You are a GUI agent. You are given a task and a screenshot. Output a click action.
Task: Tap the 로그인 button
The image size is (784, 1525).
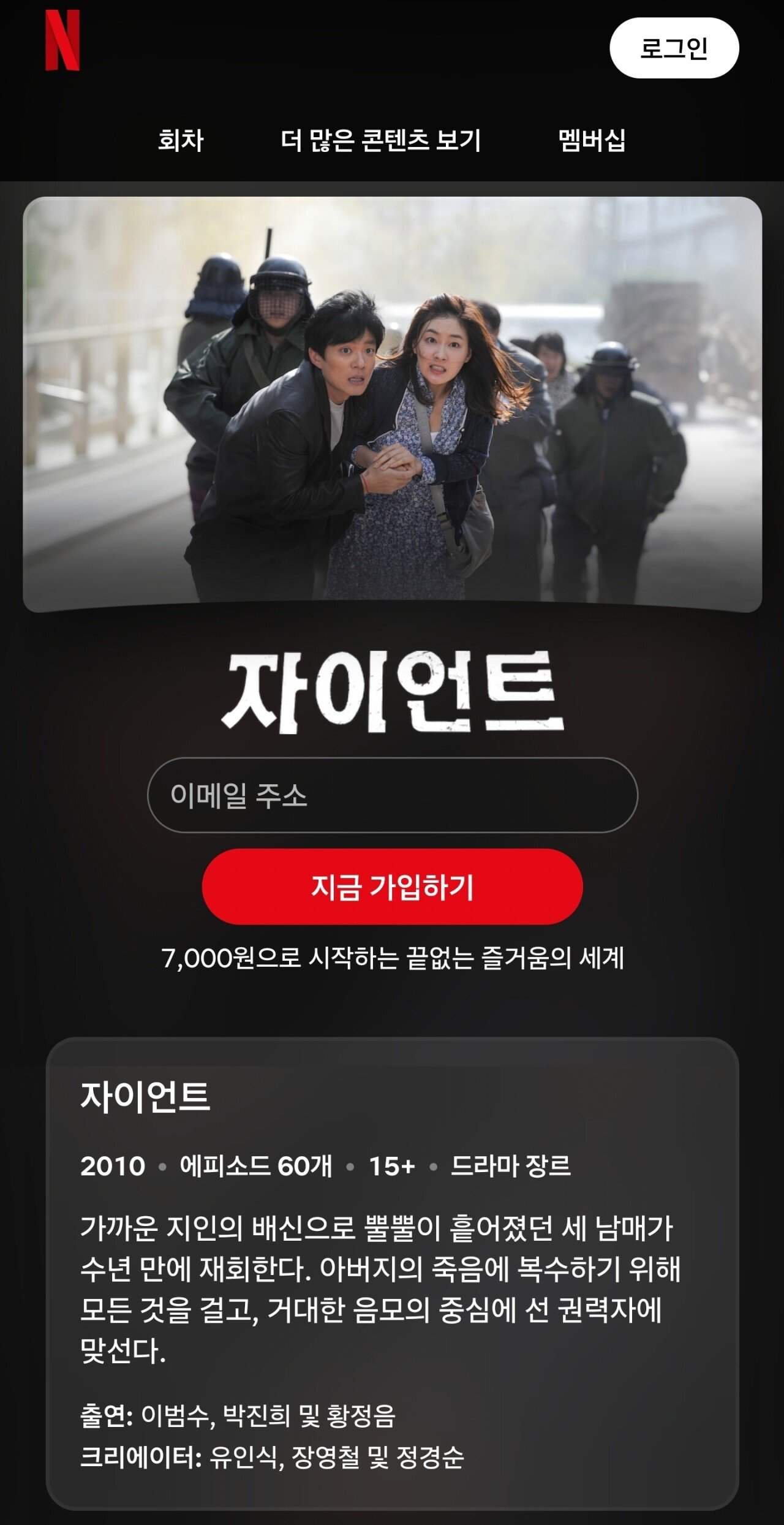pyautogui.click(x=674, y=48)
